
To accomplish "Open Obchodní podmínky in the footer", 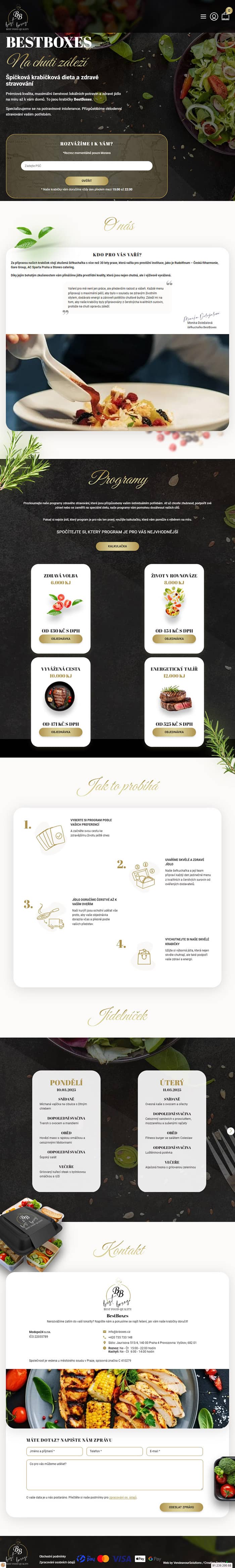I will click(52, 1556).
